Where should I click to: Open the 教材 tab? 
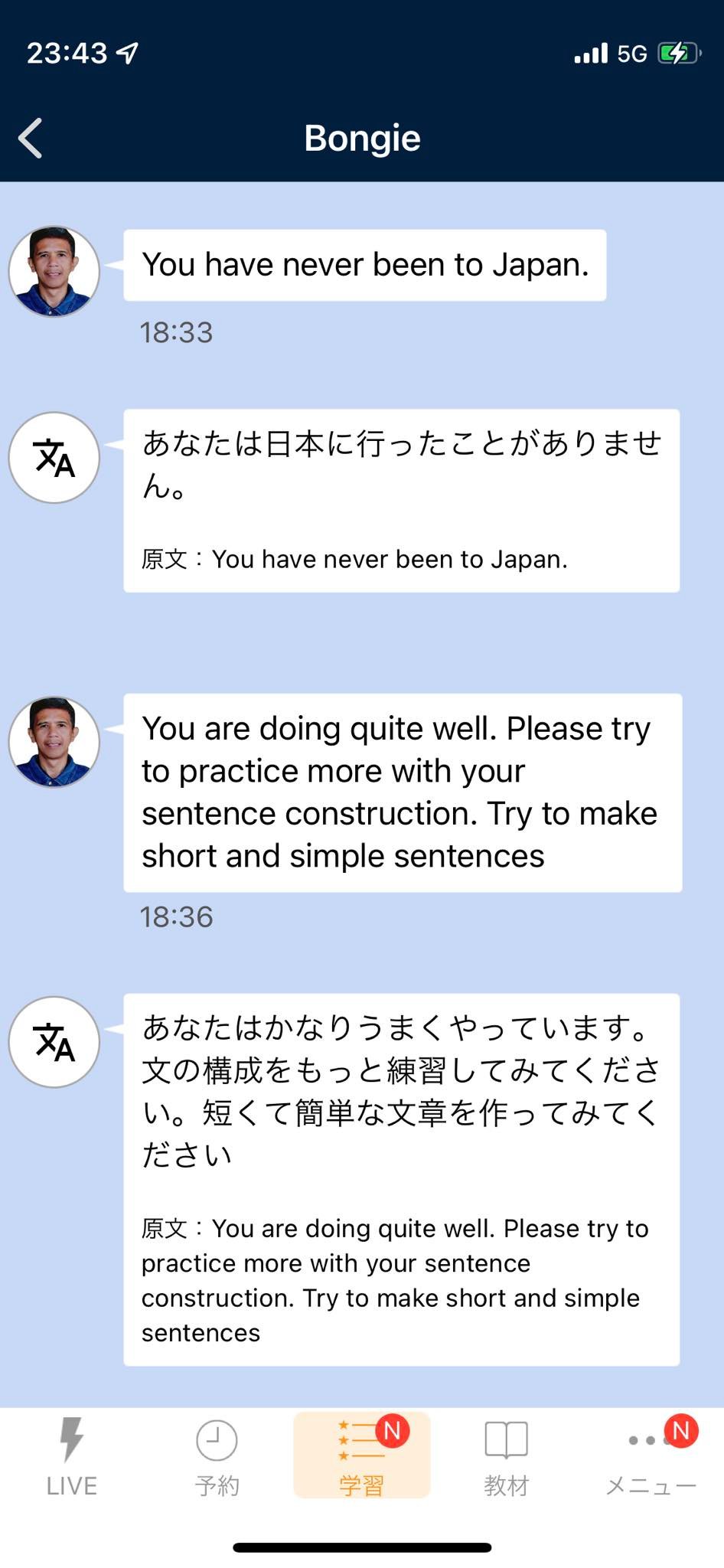[x=506, y=1456]
